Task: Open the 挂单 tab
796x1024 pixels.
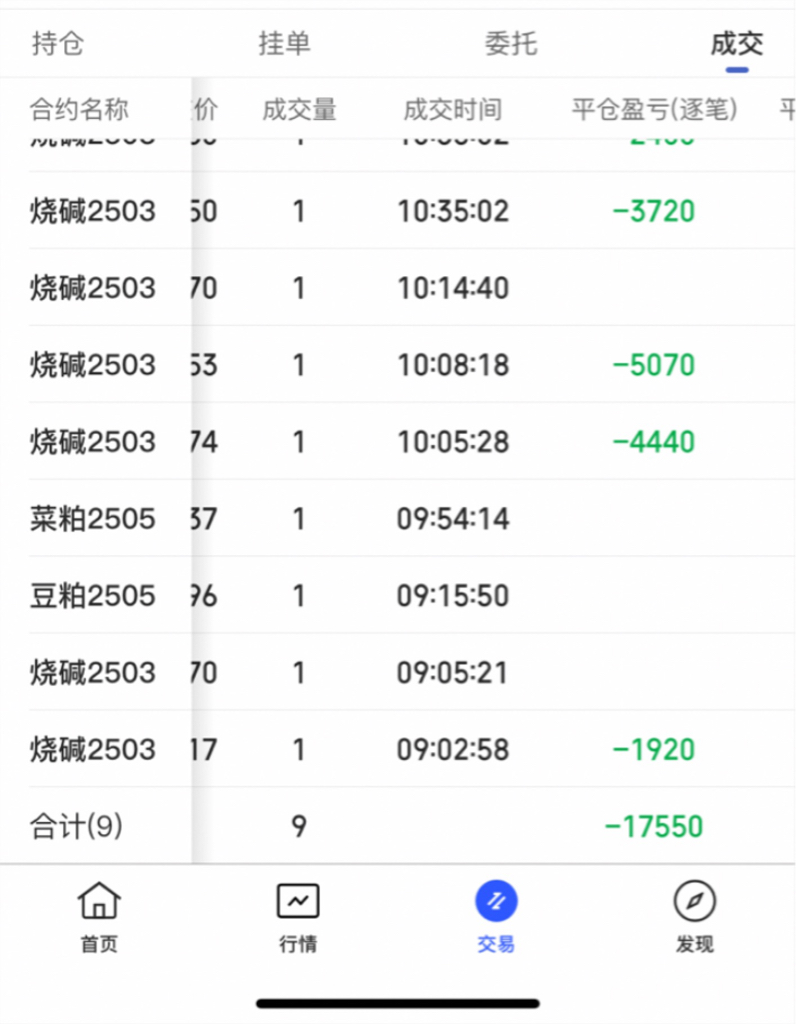Action: pyautogui.click(x=284, y=44)
